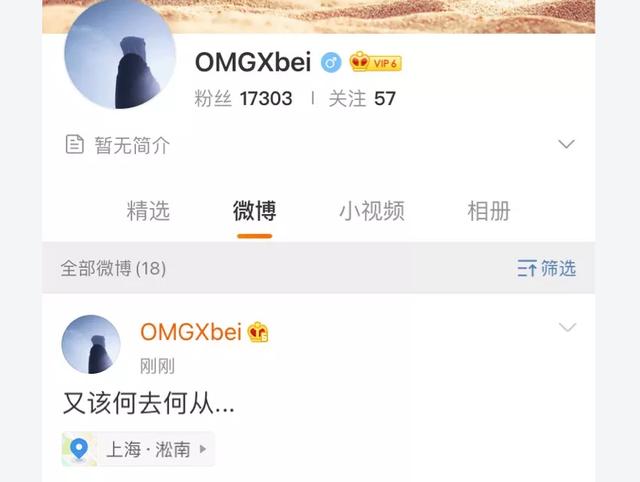The height and width of the screenshot is (482, 640).
Task: Open the post options chevron menu
Action: (x=567, y=328)
